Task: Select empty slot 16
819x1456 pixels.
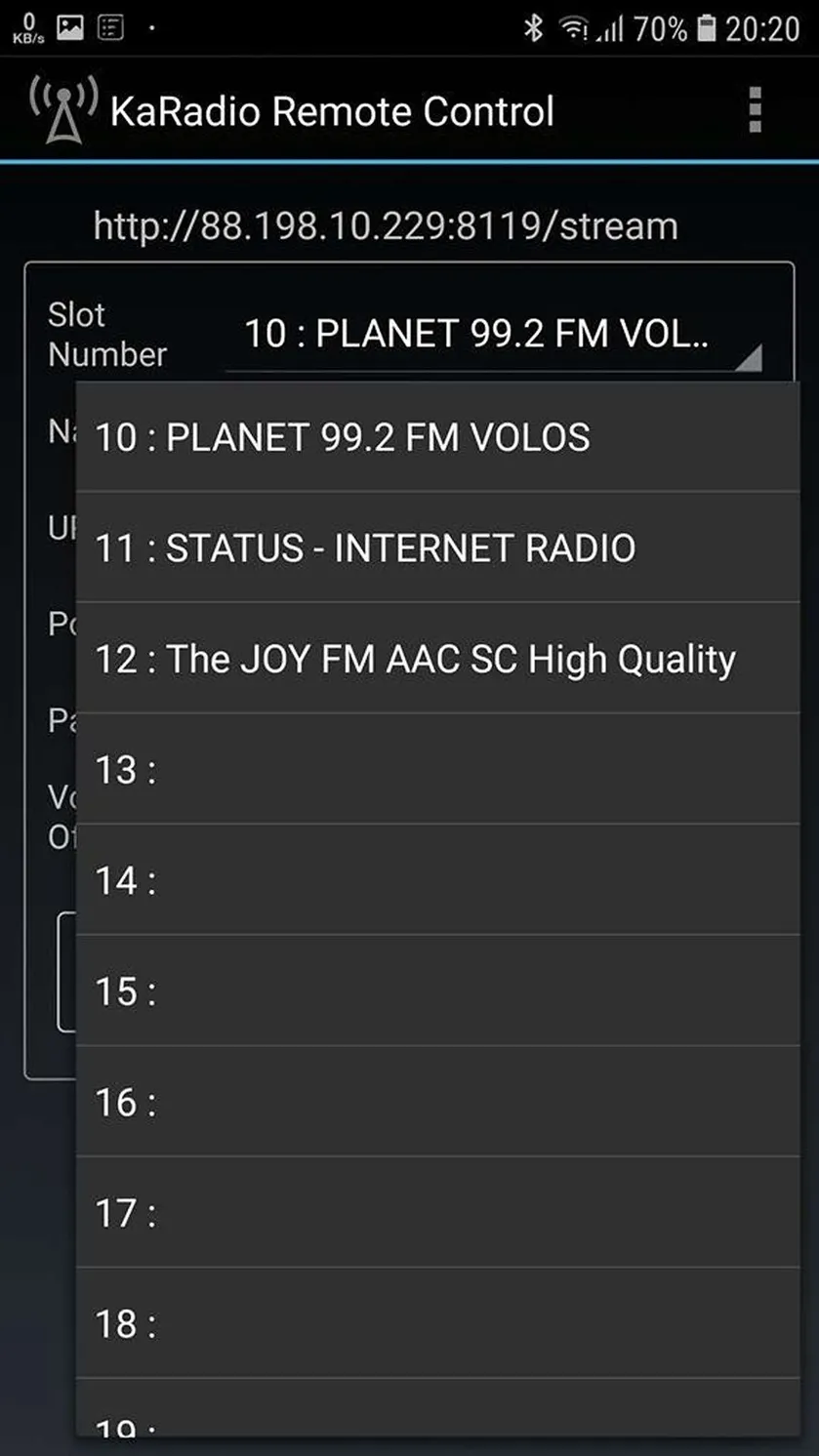Action: (x=437, y=1102)
